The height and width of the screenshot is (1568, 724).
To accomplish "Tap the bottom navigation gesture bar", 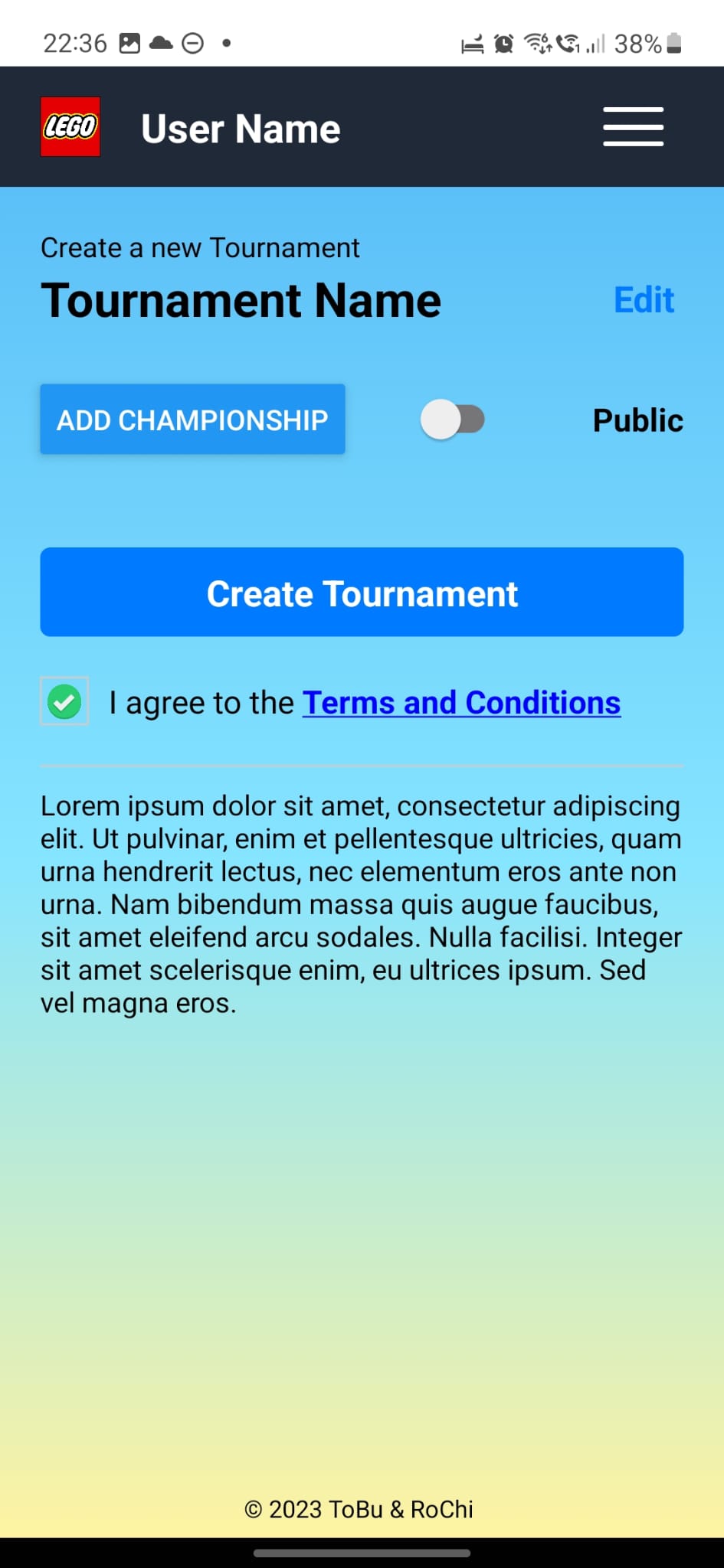I will [362, 1553].
